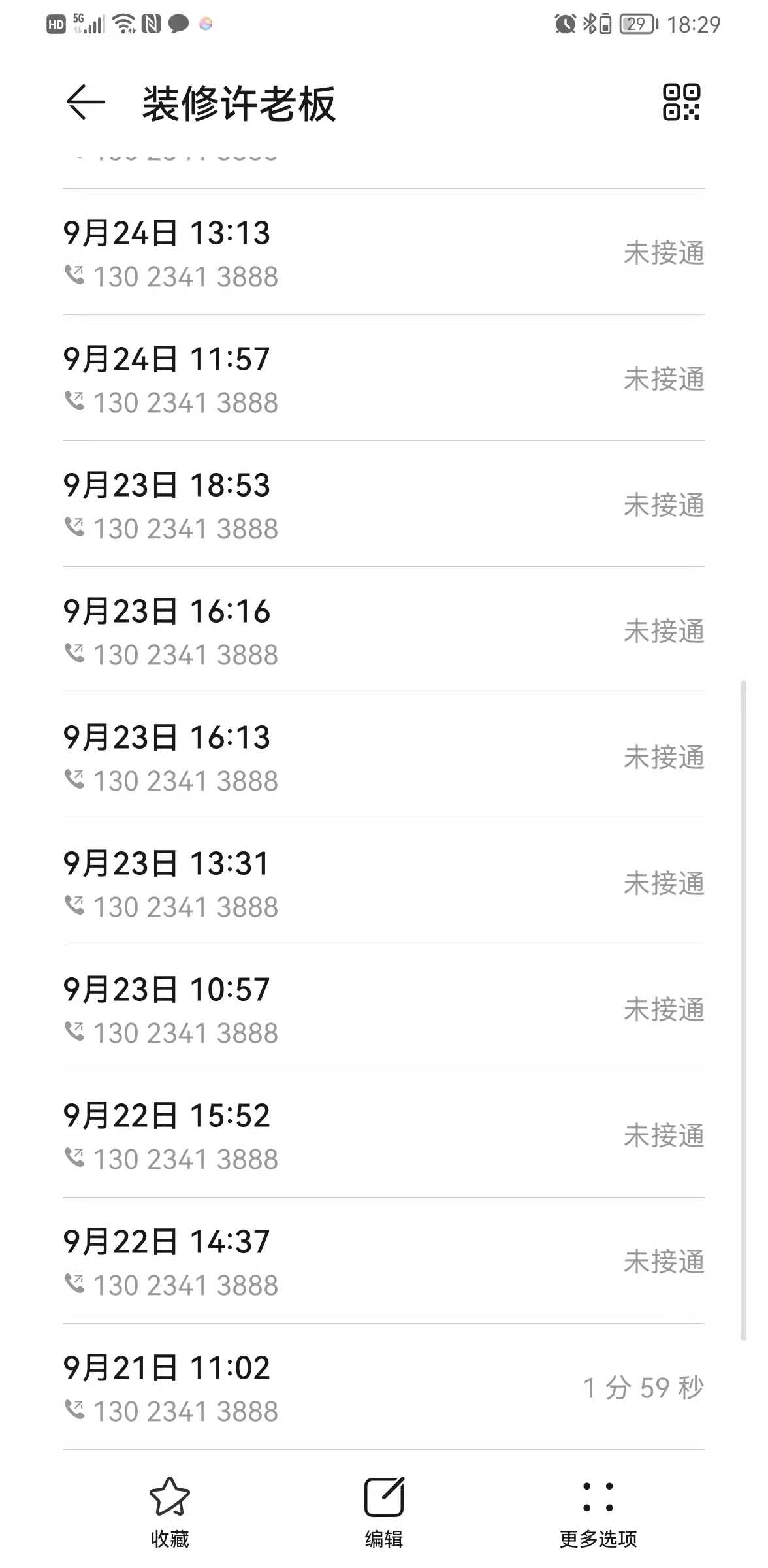Image resolution: width=768 pixels, height=1568 pixels.
Task: Choose the 9月23日 10:57 call record
Action: tap(384, 1009)
